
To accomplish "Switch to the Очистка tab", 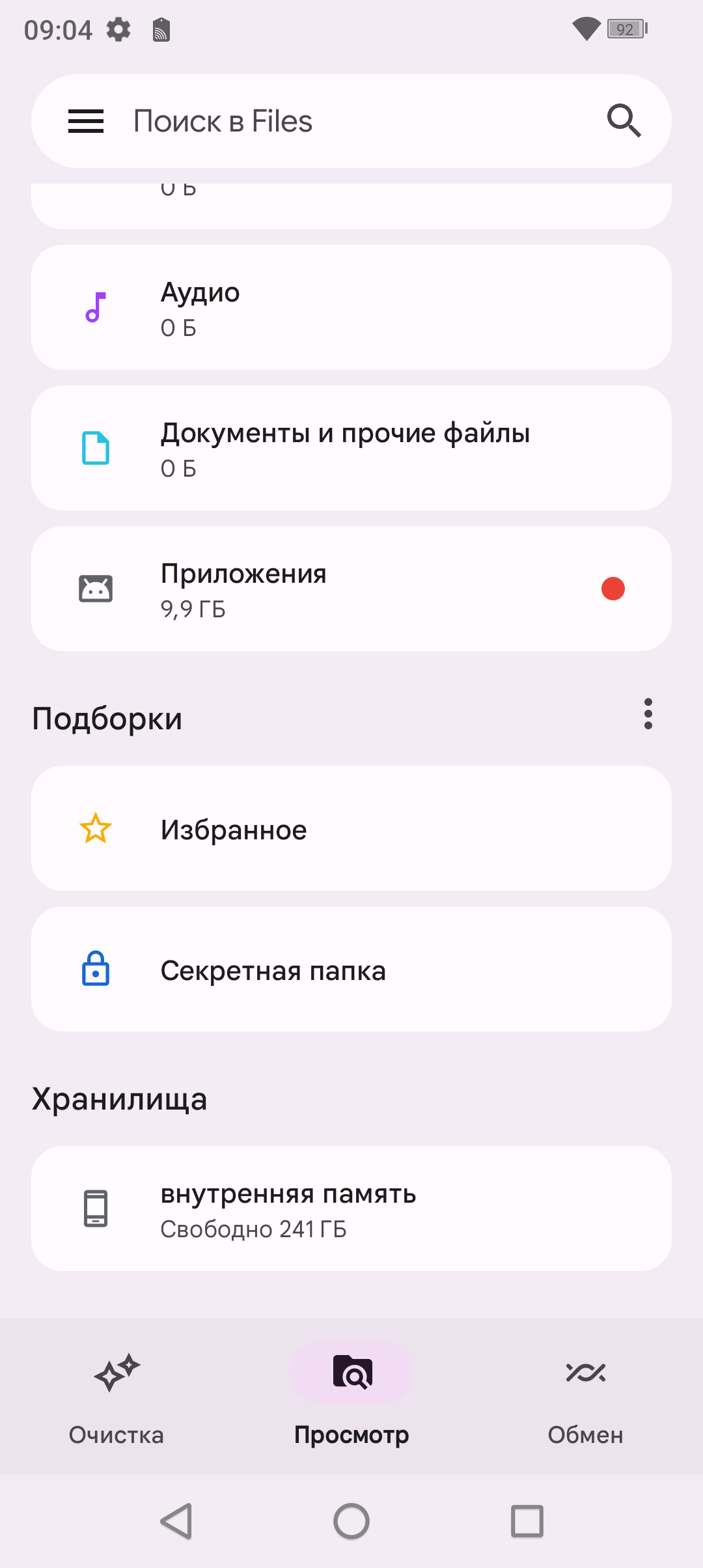I will pyautogui.click(x=117, y=1396).
